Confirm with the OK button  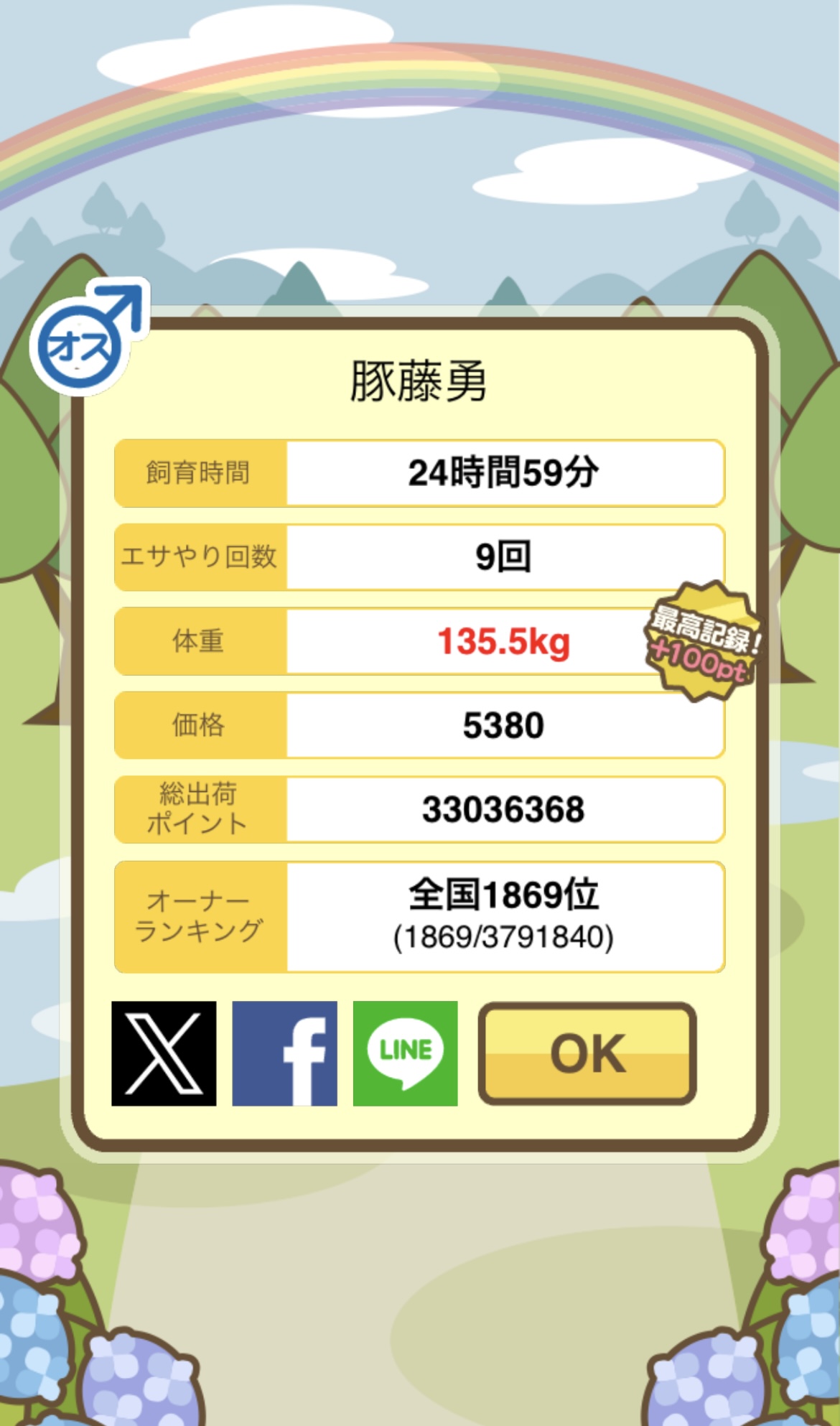(587, 1053)
